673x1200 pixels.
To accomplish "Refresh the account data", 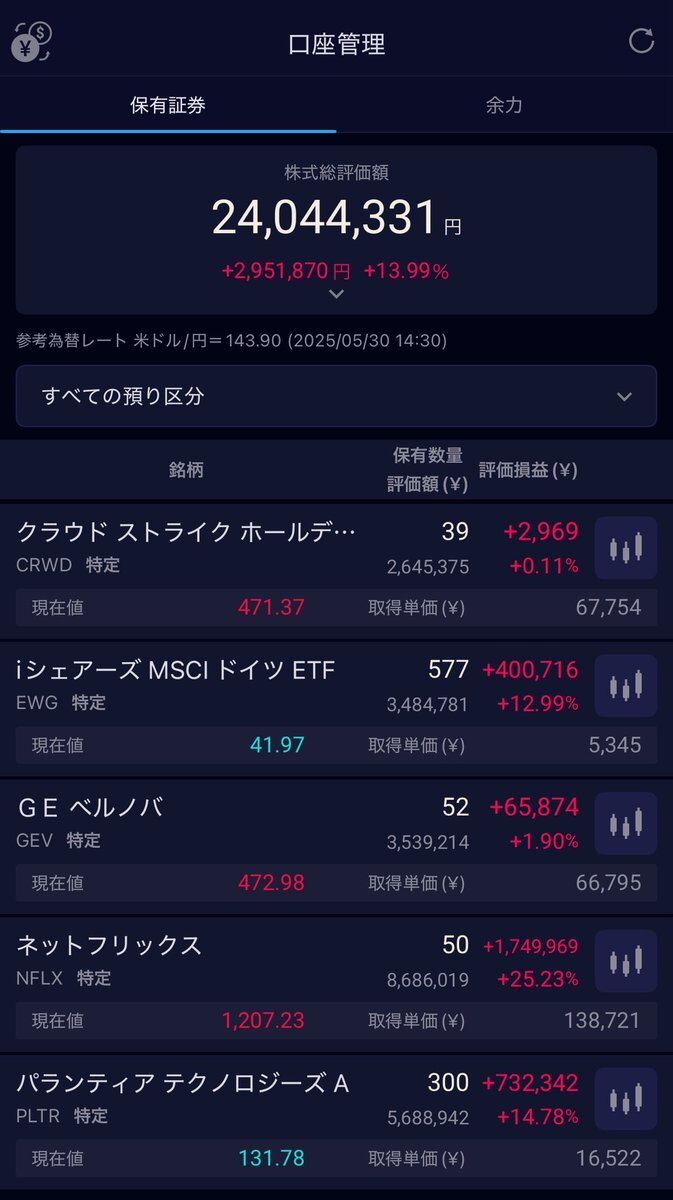I will (640, 41).
